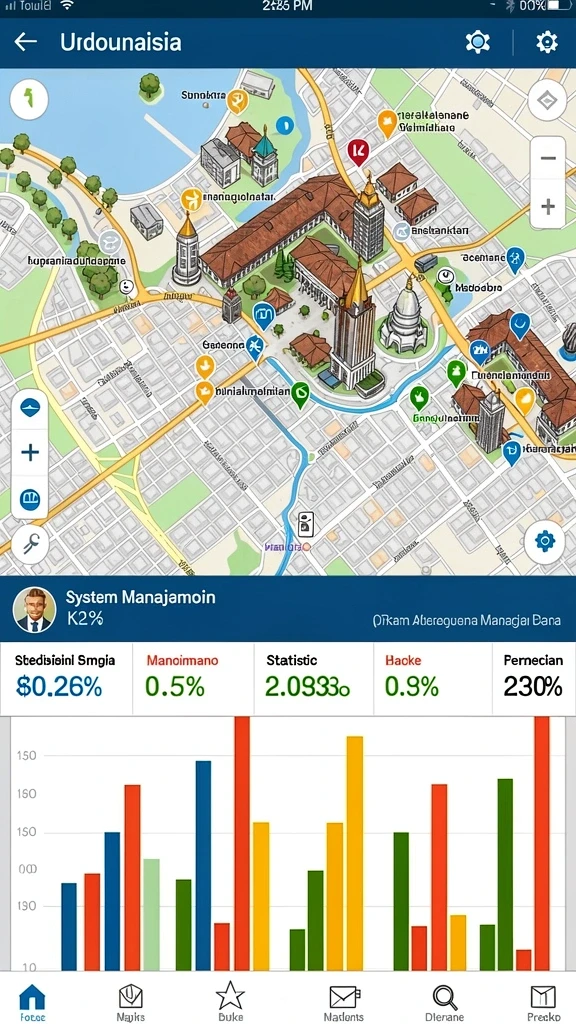Open the round blue gear button on the map
576x1024 pixels.
(544, 541)
